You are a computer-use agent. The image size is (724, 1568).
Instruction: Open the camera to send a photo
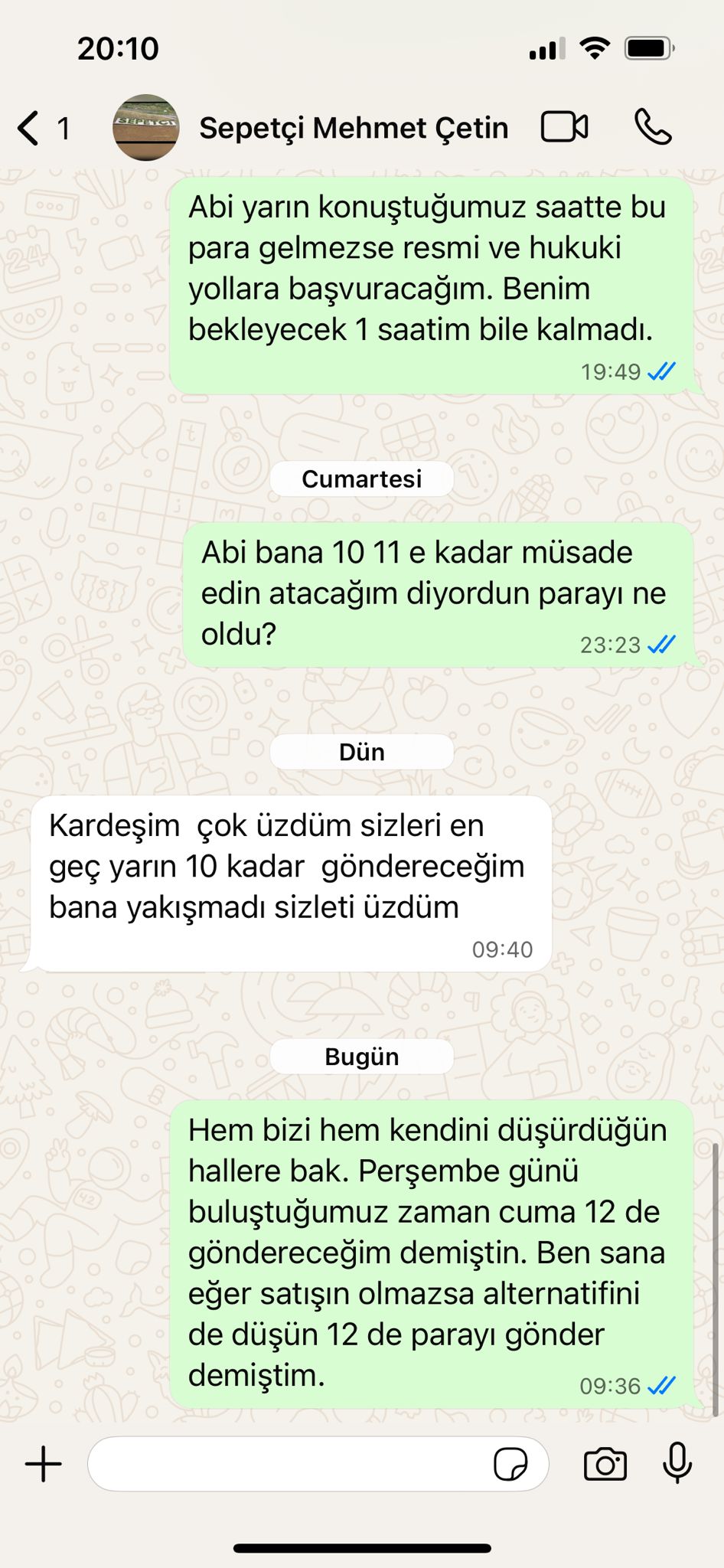click(x=605, y=1465)
